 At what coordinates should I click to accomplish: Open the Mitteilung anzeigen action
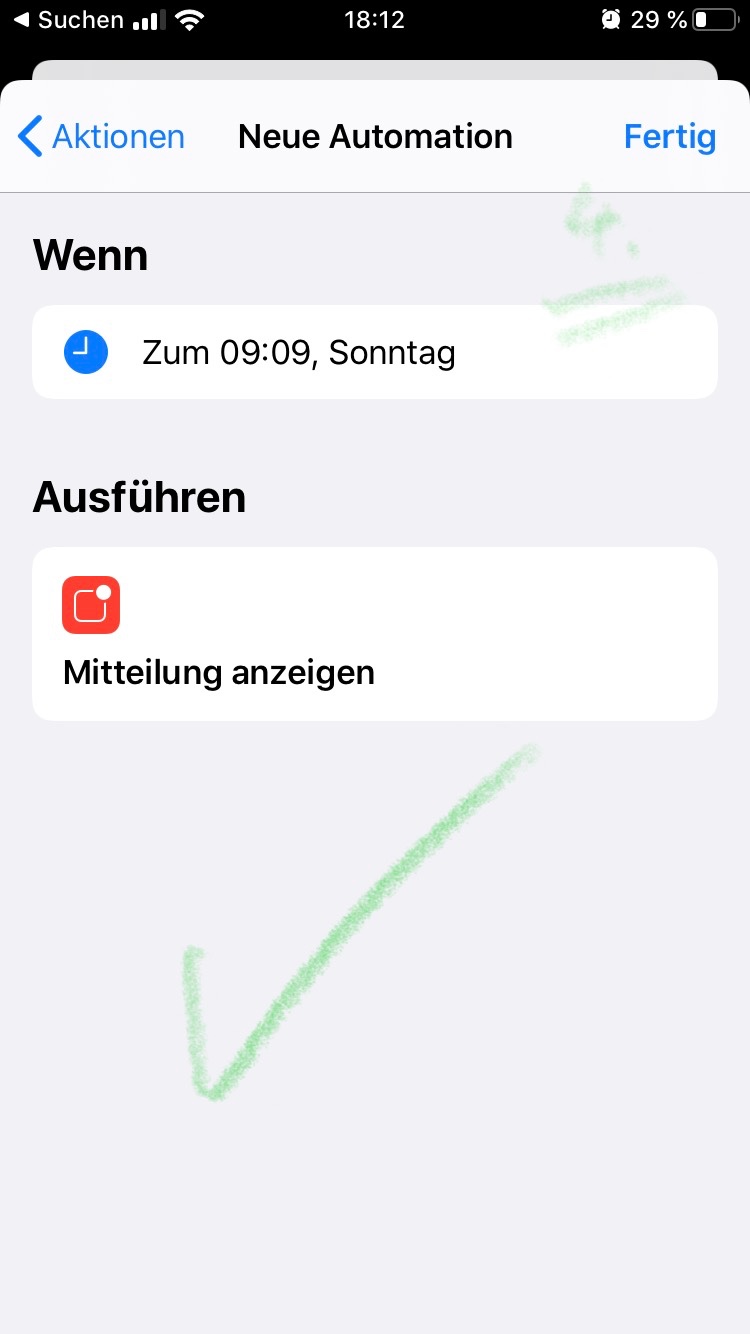coord(374,634)
